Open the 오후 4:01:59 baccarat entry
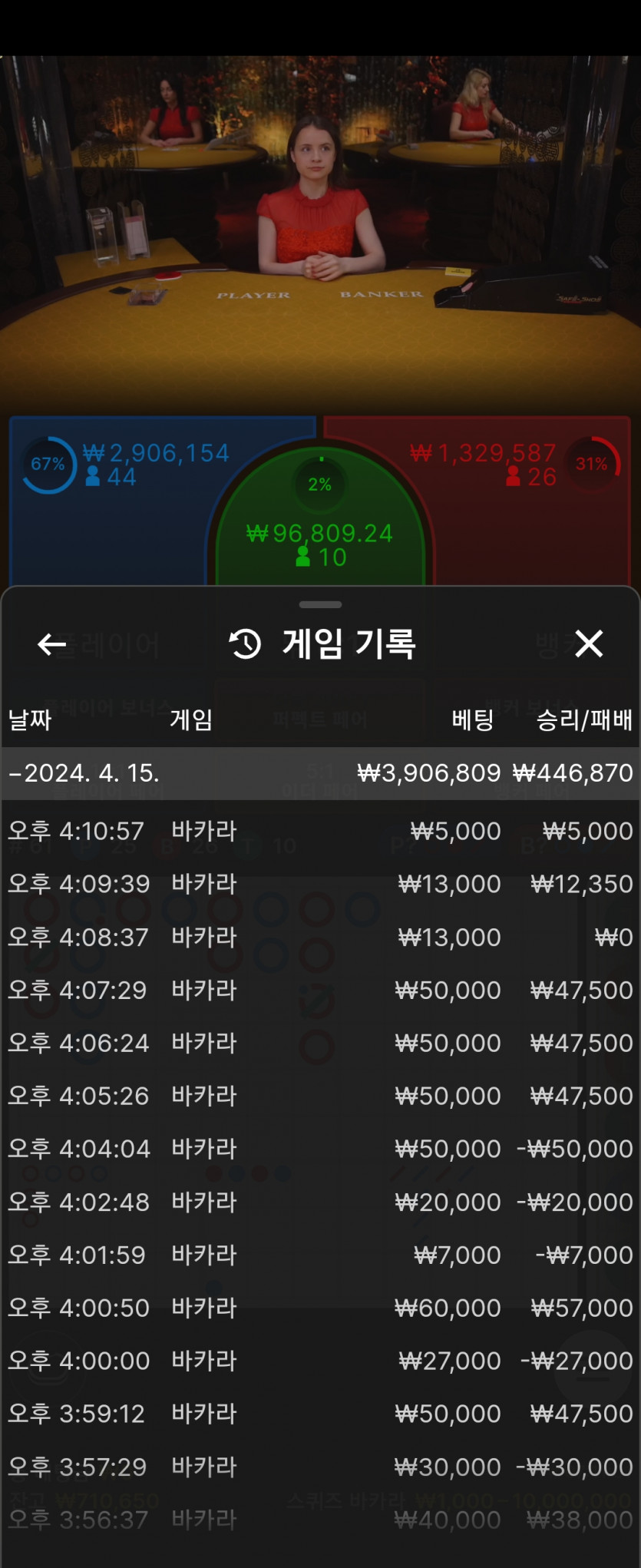This screenshot has width=641, height=1568. (x=320, y=1255)
